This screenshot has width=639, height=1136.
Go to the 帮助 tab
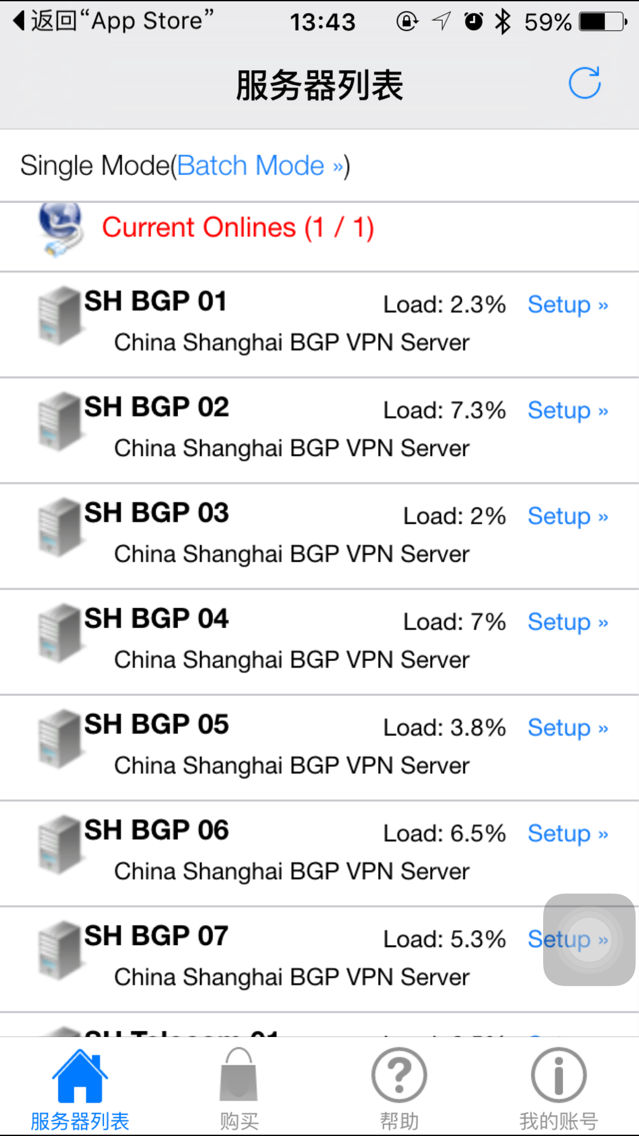coord(399,1090)
